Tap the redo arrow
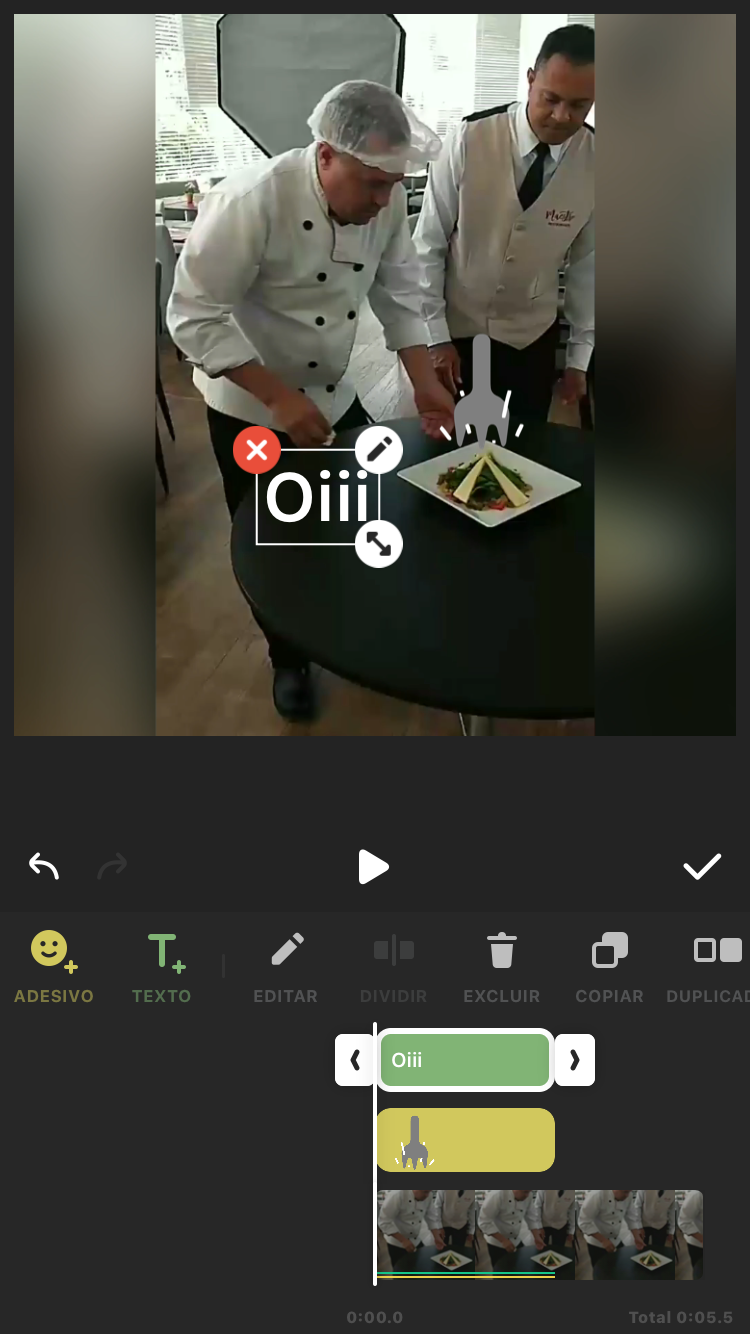This screenshot has height=1334, width=750. [x=112, y=866]
